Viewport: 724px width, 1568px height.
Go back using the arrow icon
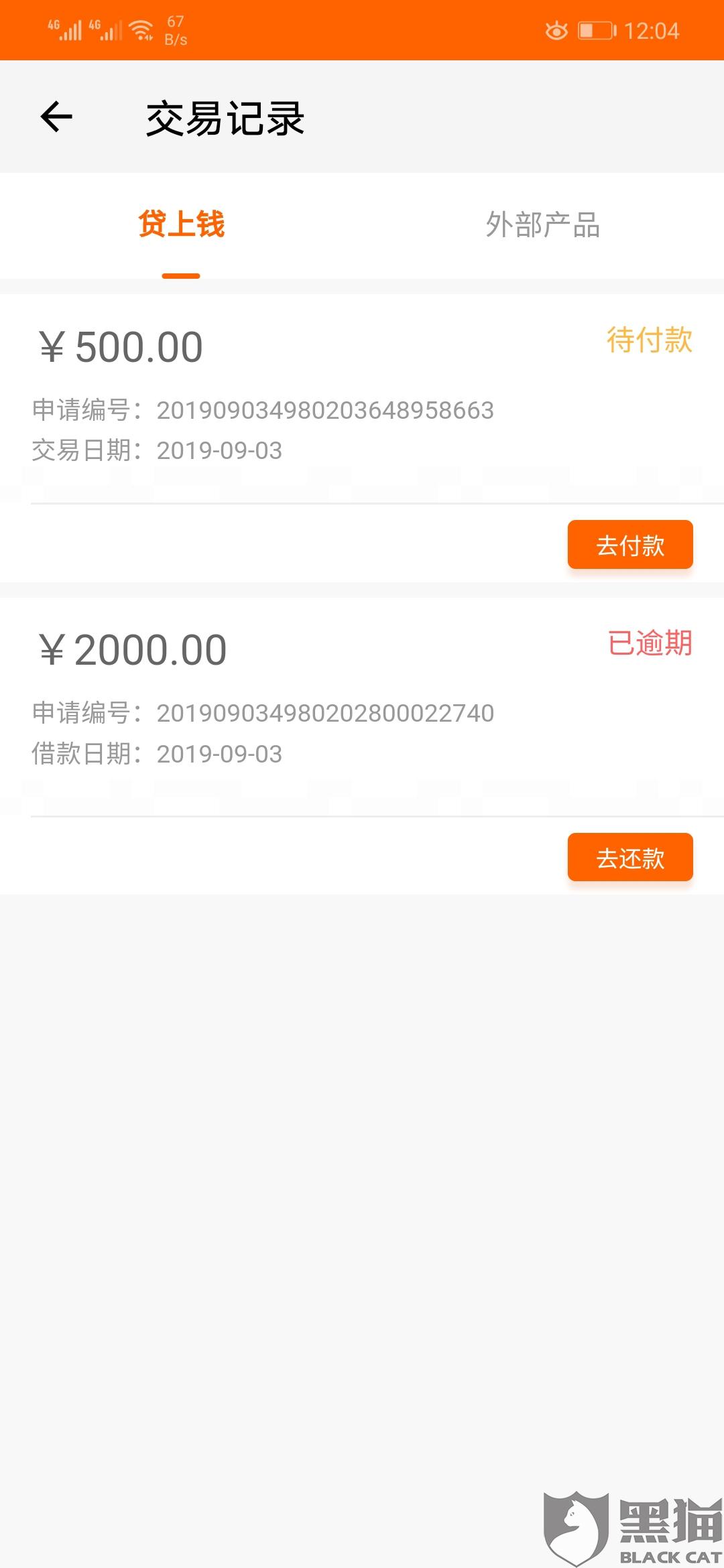[x=56, y=117]
